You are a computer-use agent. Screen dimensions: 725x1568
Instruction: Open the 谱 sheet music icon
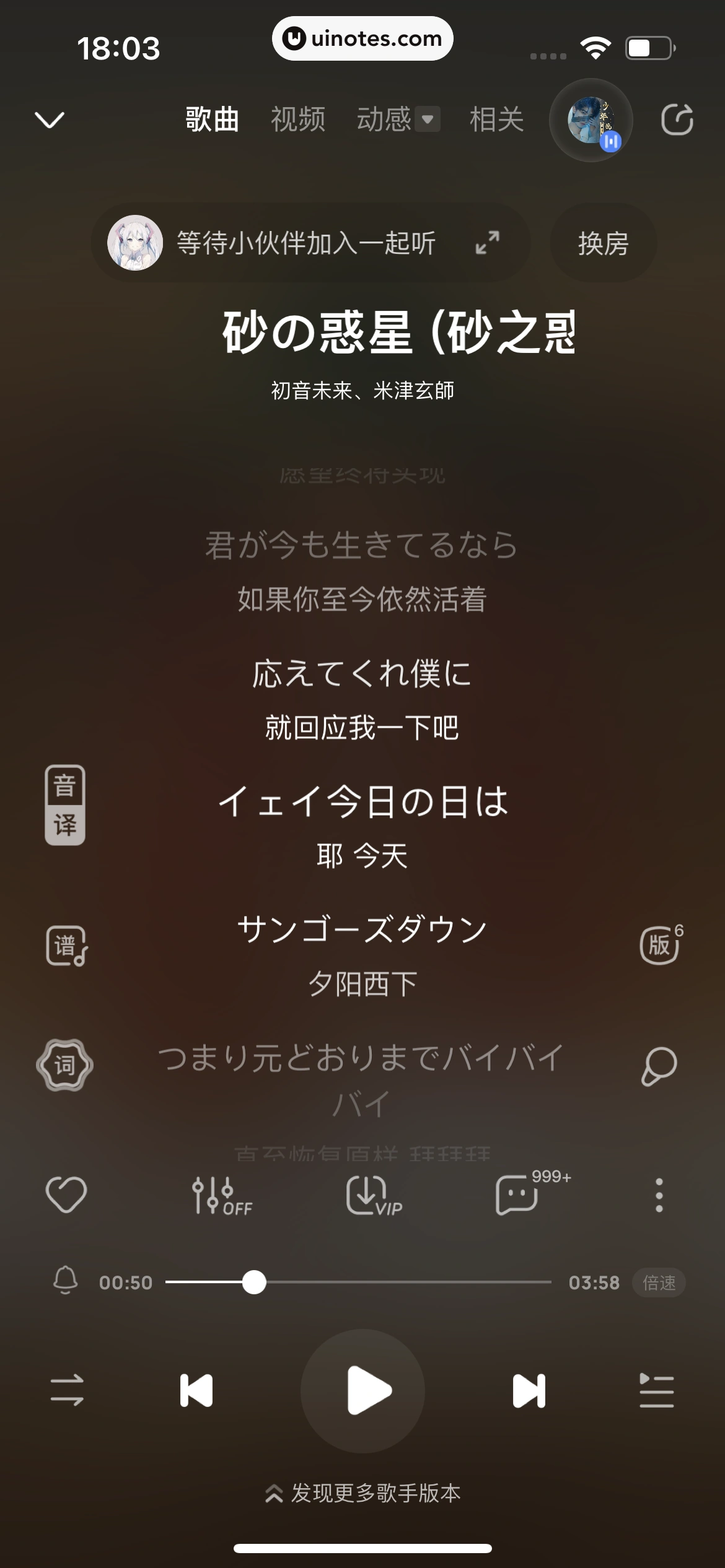point(66,946)
